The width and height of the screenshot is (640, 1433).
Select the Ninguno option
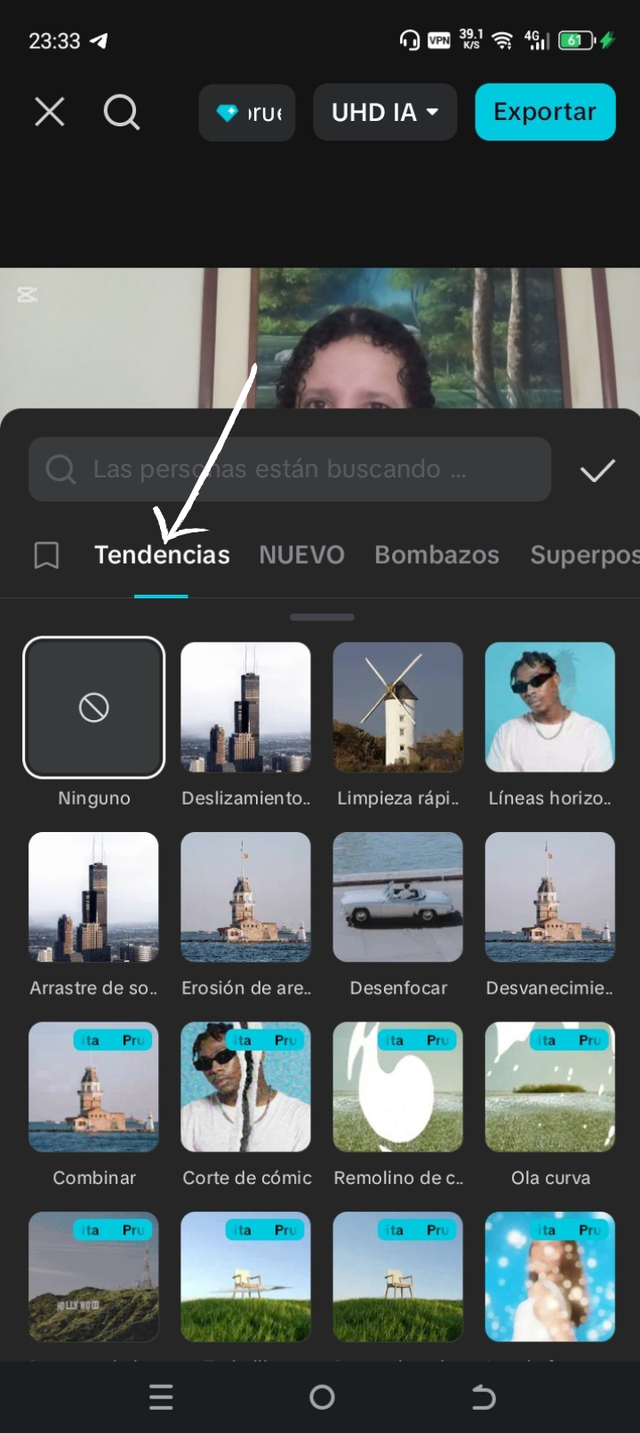coord(94,708)
